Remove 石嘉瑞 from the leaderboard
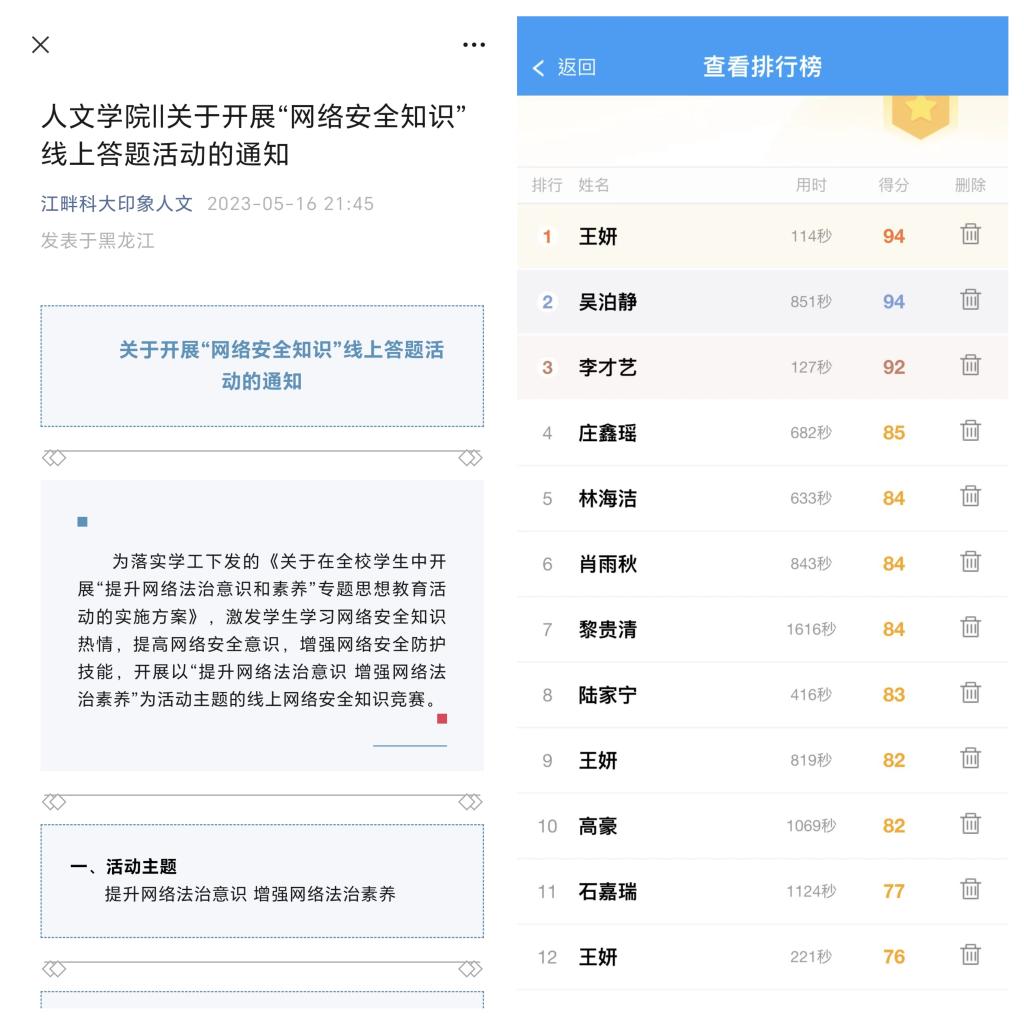Image resolution: width=1024 pixels, height=1024 pixels. (970, 890)
